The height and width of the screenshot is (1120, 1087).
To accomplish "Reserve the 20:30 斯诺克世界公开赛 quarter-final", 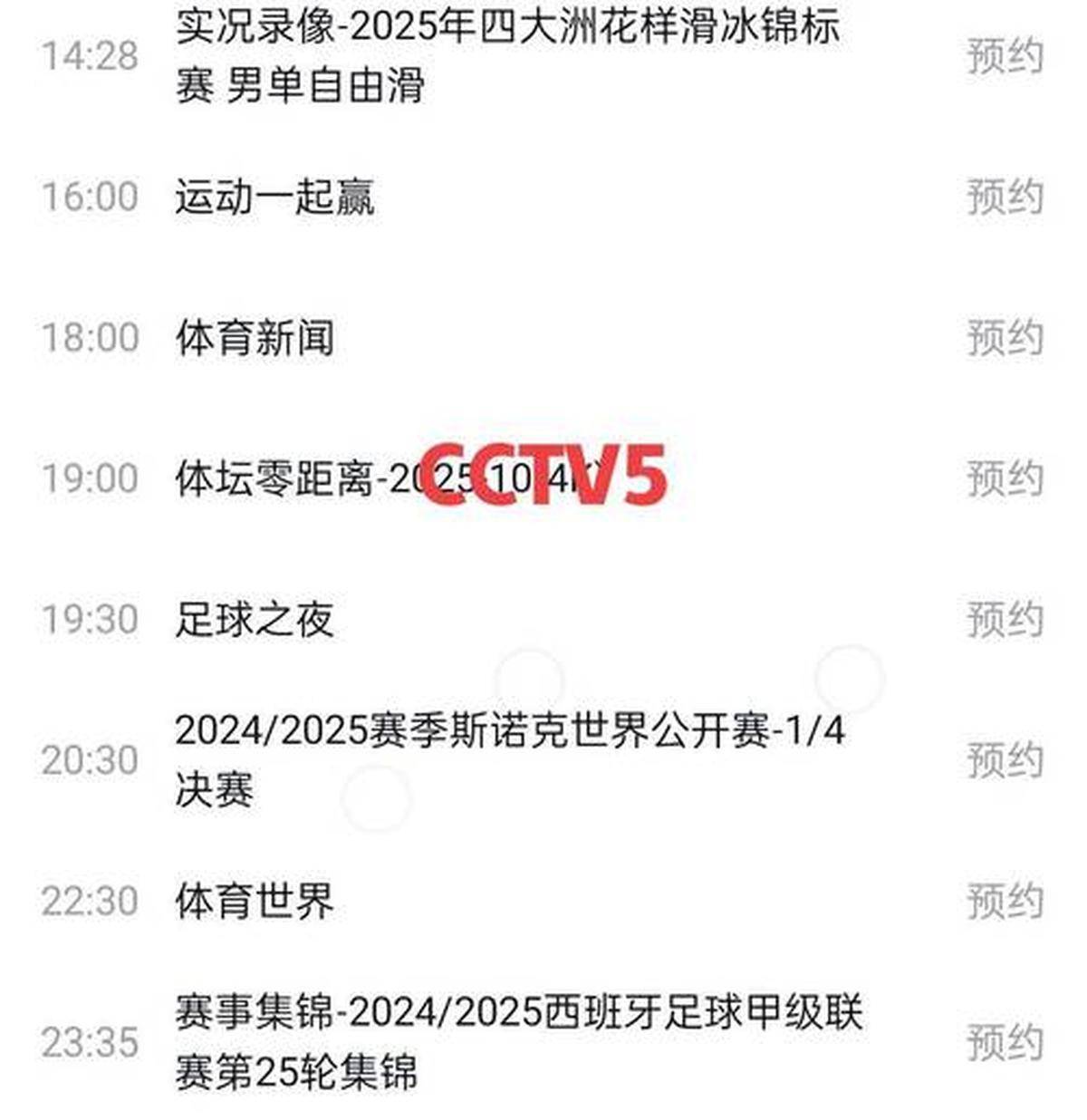I will tap(1005, 760).
